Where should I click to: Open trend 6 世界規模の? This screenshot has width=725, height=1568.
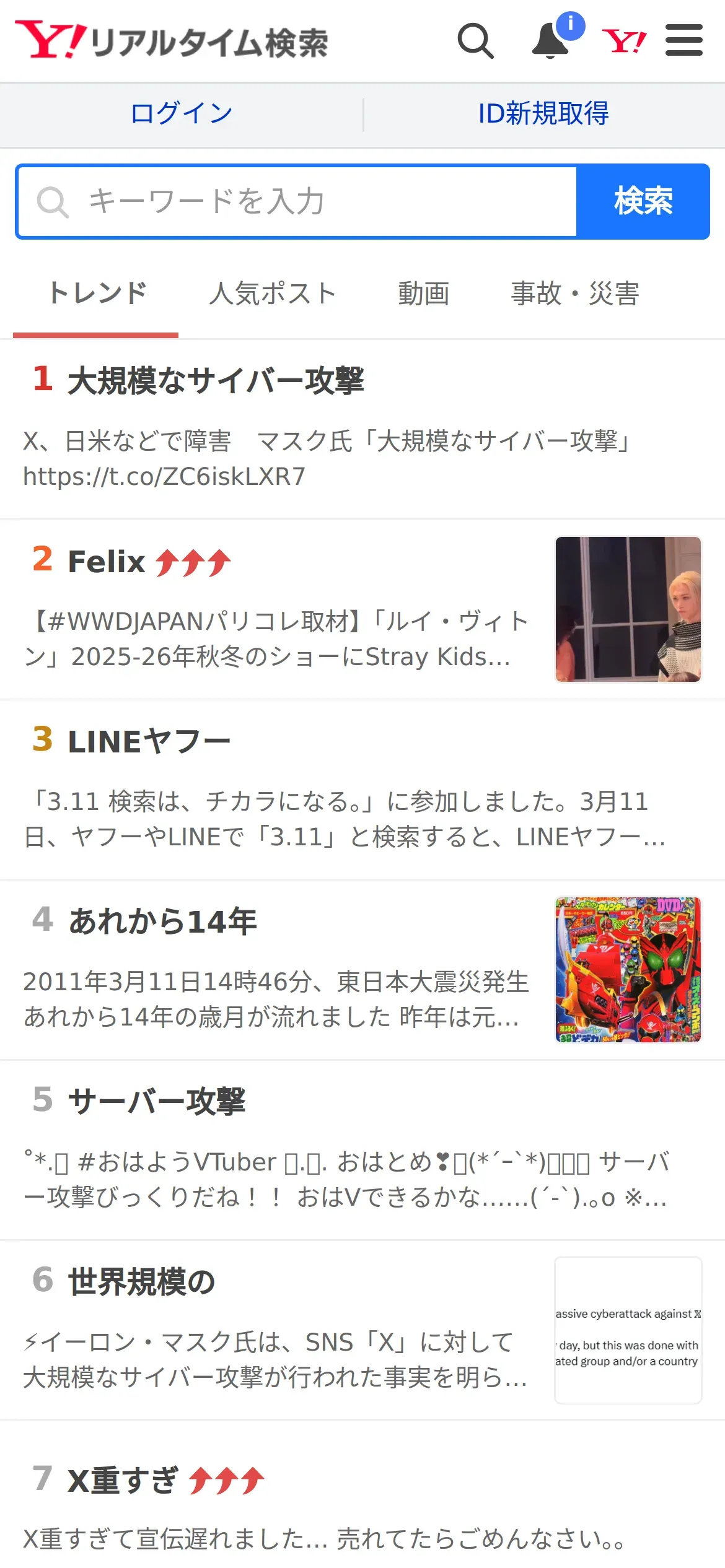(x=362, y=1331)
